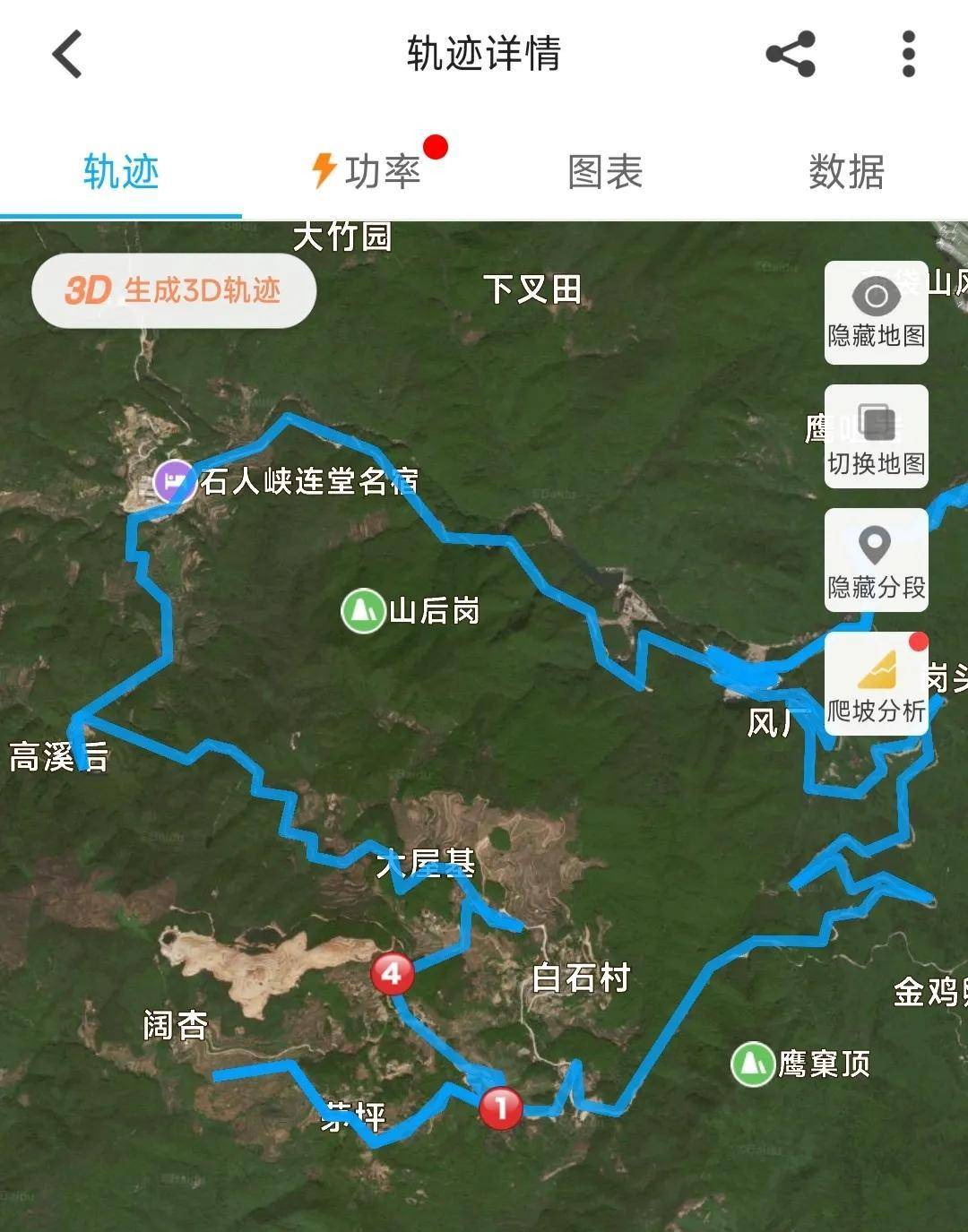This screenshot has height=1232, width=968.
Task: Share this track
Action: coord(791,54)
